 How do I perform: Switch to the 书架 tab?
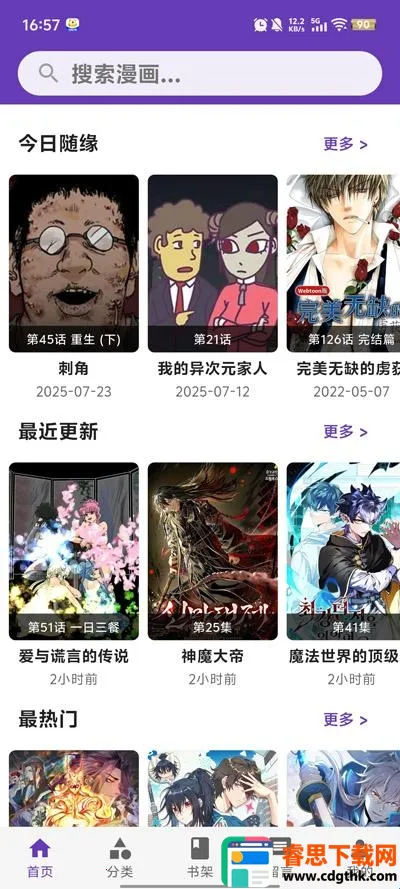(x=199, y=858)
